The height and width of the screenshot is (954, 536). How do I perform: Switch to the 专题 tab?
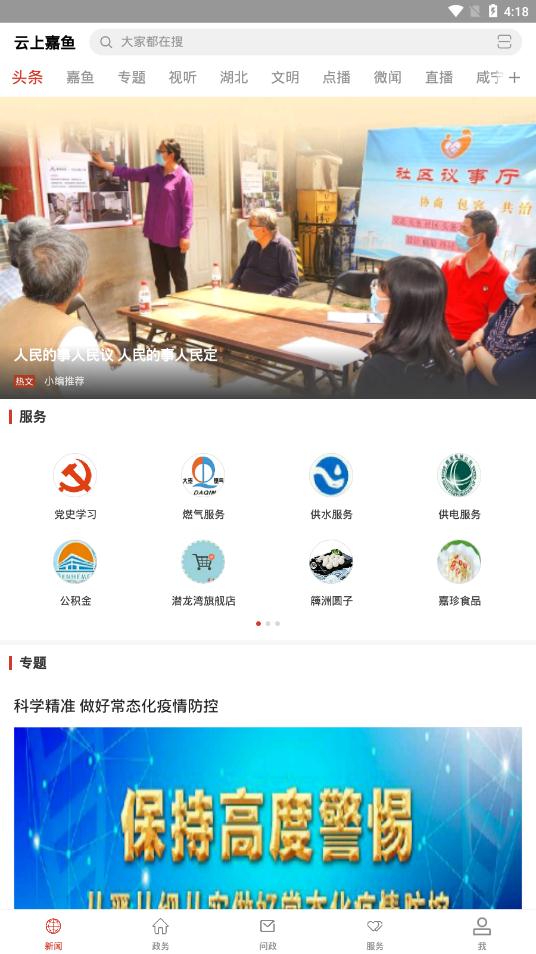(131, 77)
